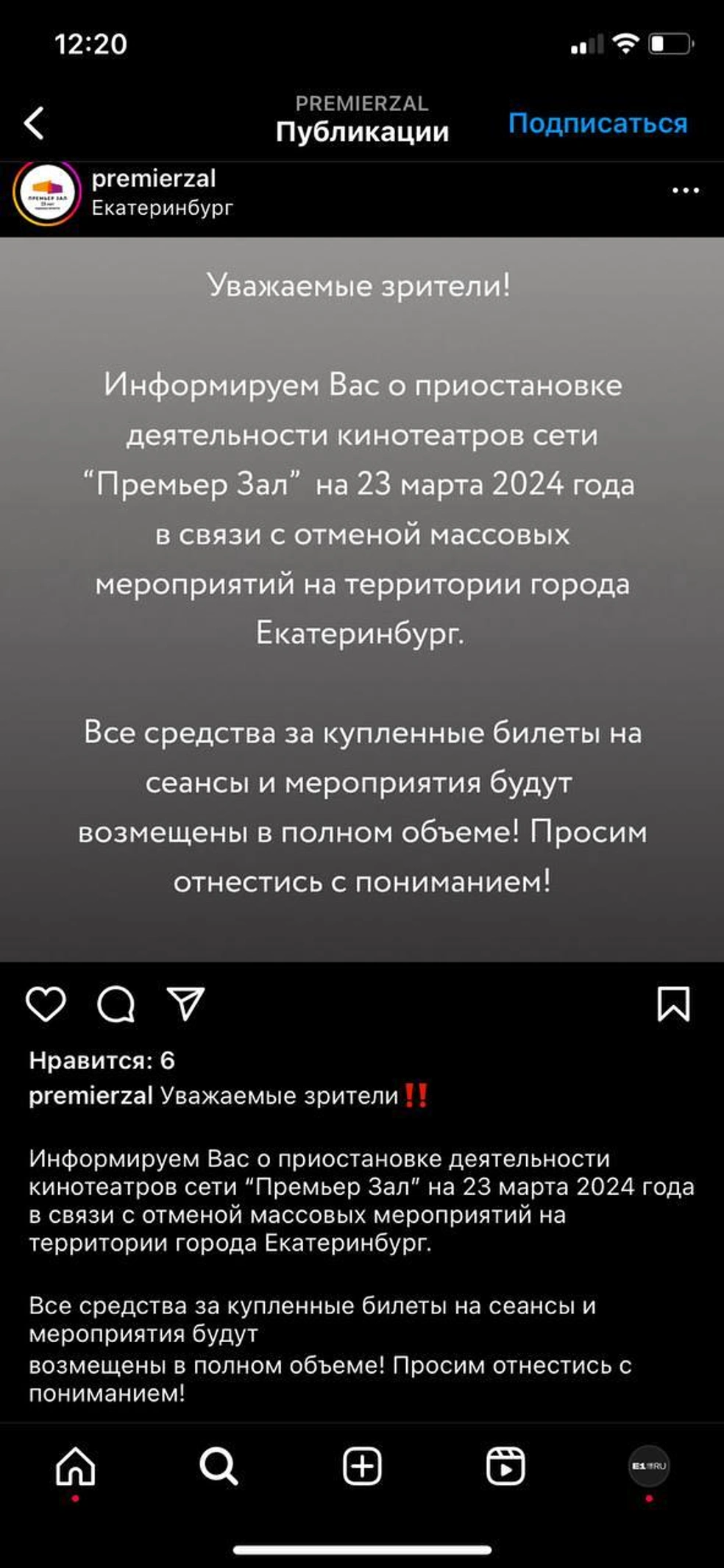View the list of likes (Нравится: 6)
Viewport: 724px width, 1568px height.
(x=102, y=1060)
